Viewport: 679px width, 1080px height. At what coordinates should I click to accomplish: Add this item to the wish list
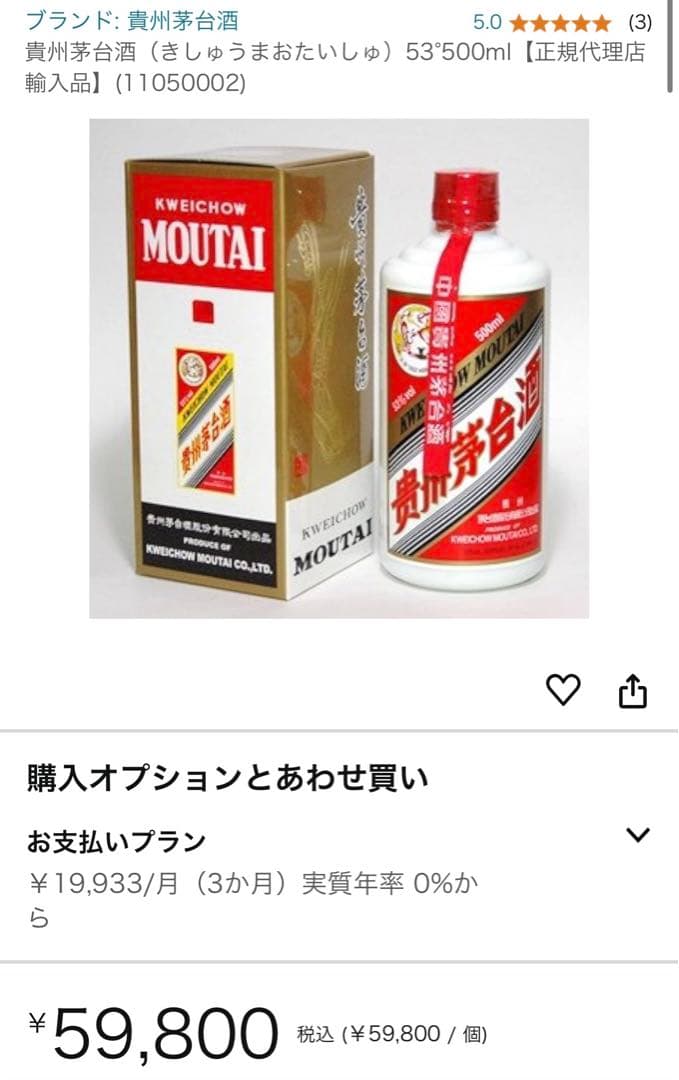tap(563, 689)
